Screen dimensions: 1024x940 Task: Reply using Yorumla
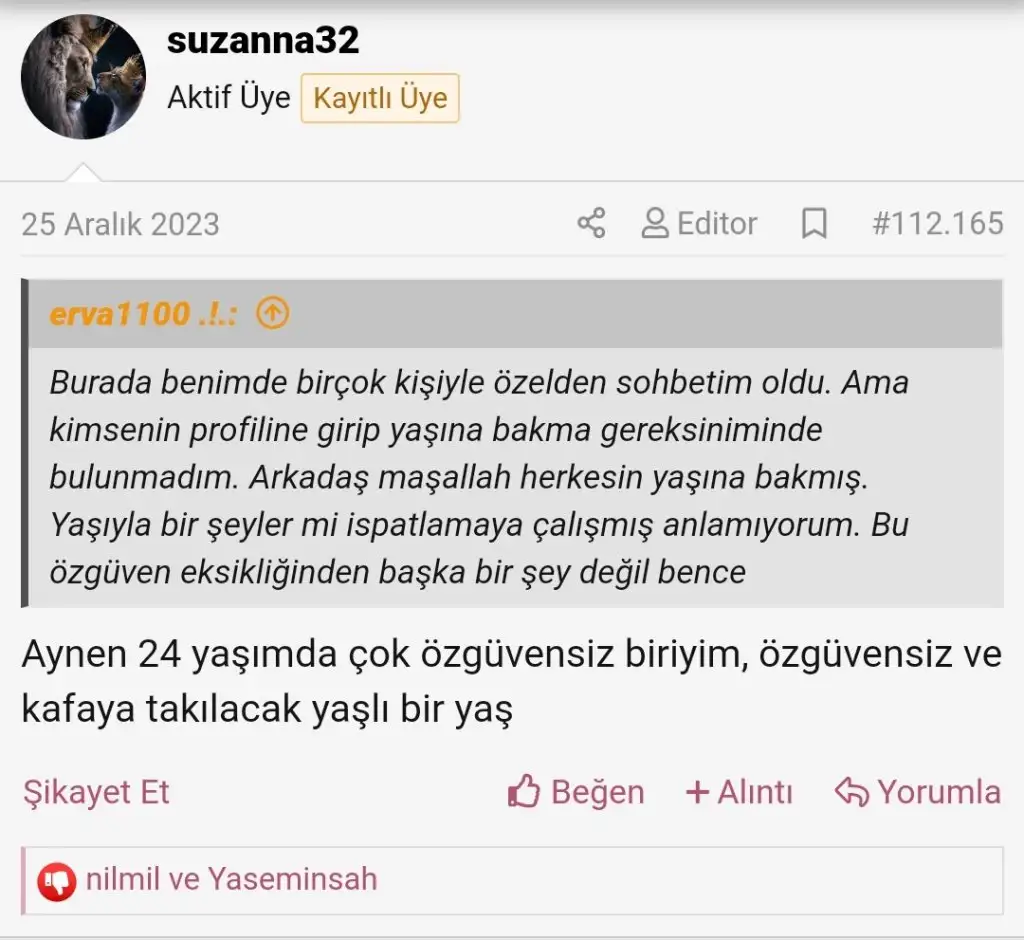pyautogui.click(x=918, y=792)
